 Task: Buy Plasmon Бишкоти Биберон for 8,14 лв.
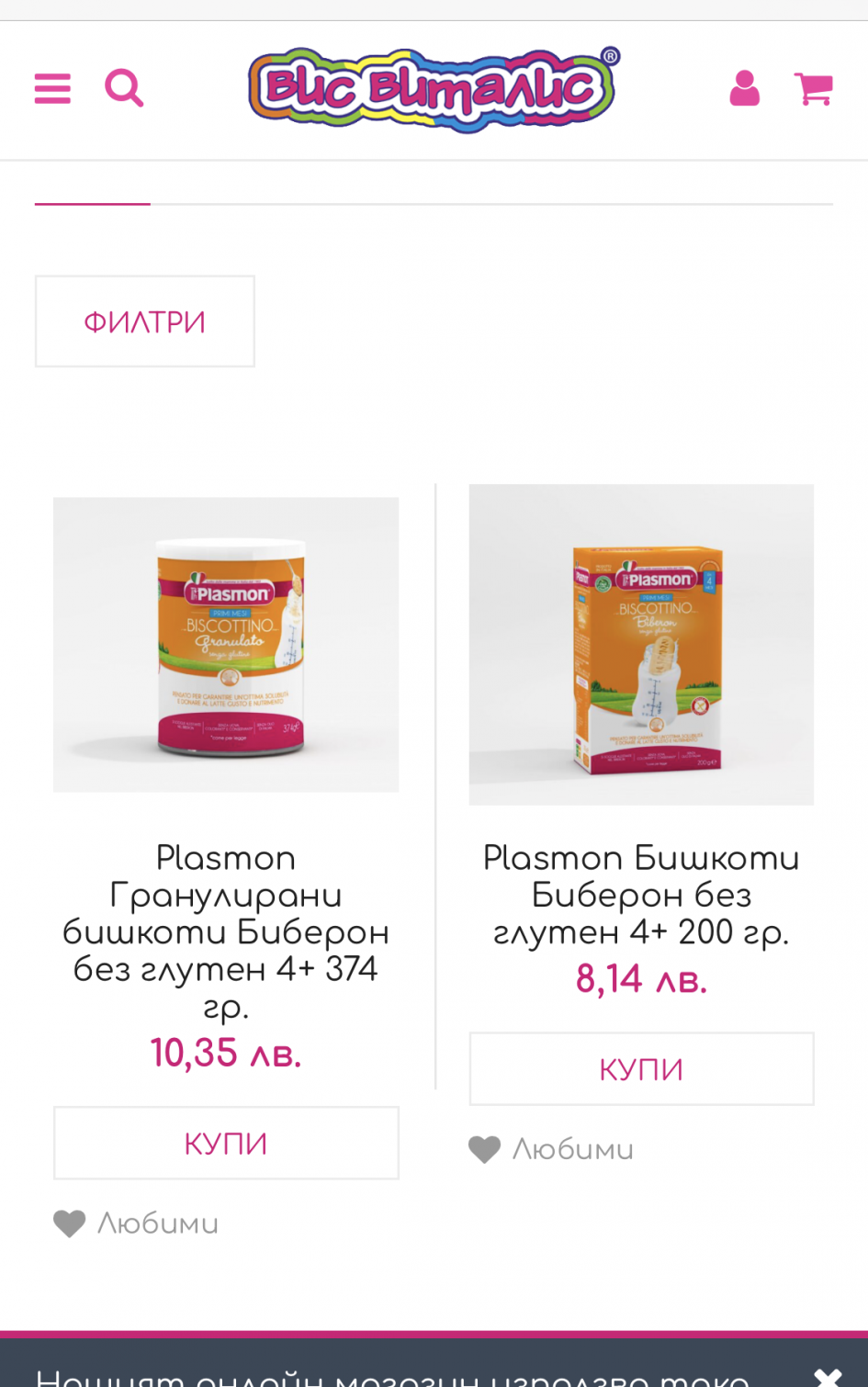coord(641,1068)
